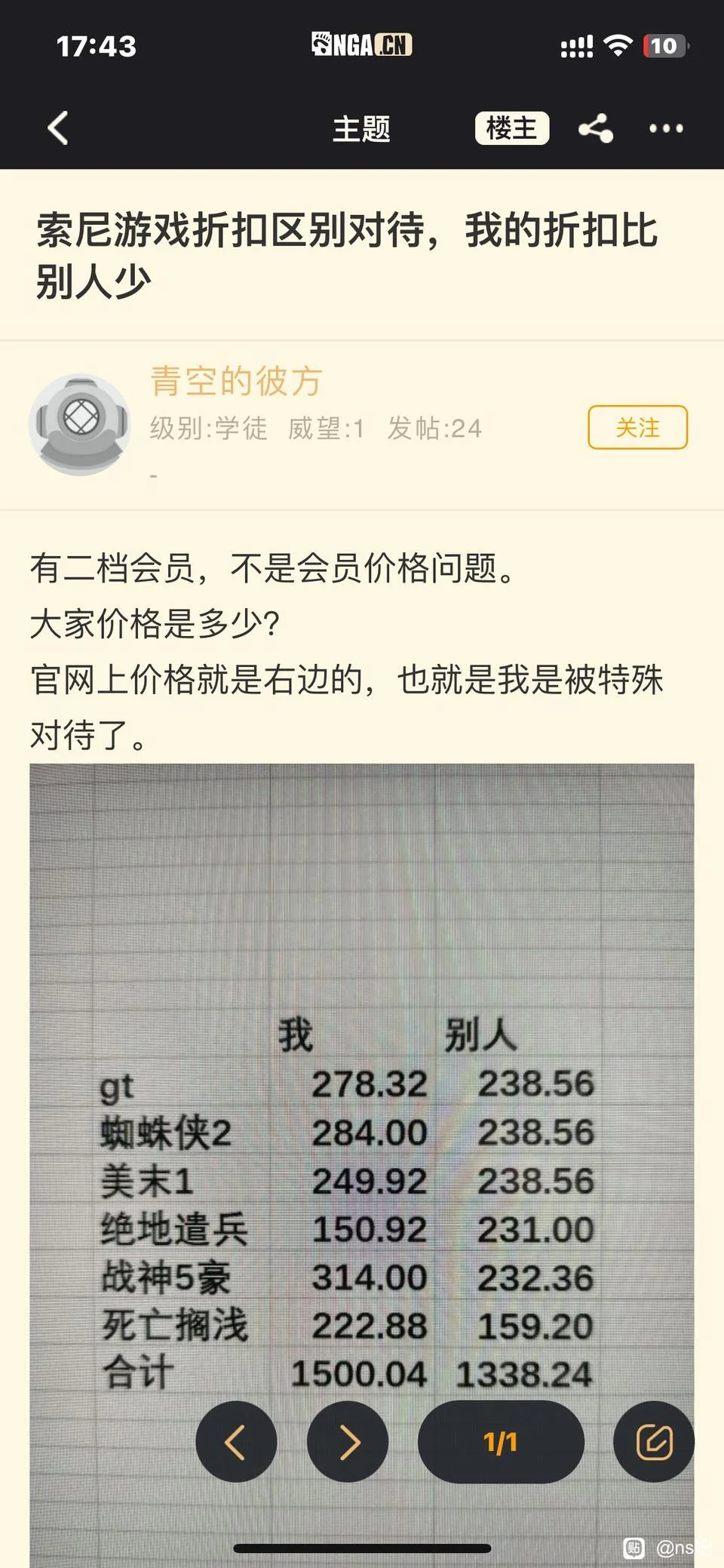
Task: Open the 1/1 page selector
Action: pyautogui.click(x=501, y=1442)
